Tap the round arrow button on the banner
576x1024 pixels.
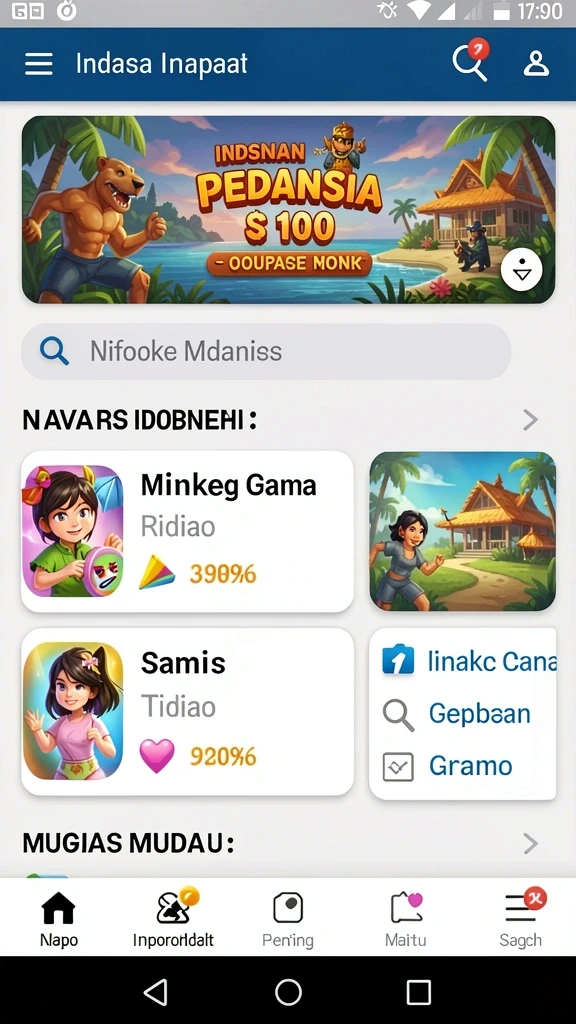521,270
